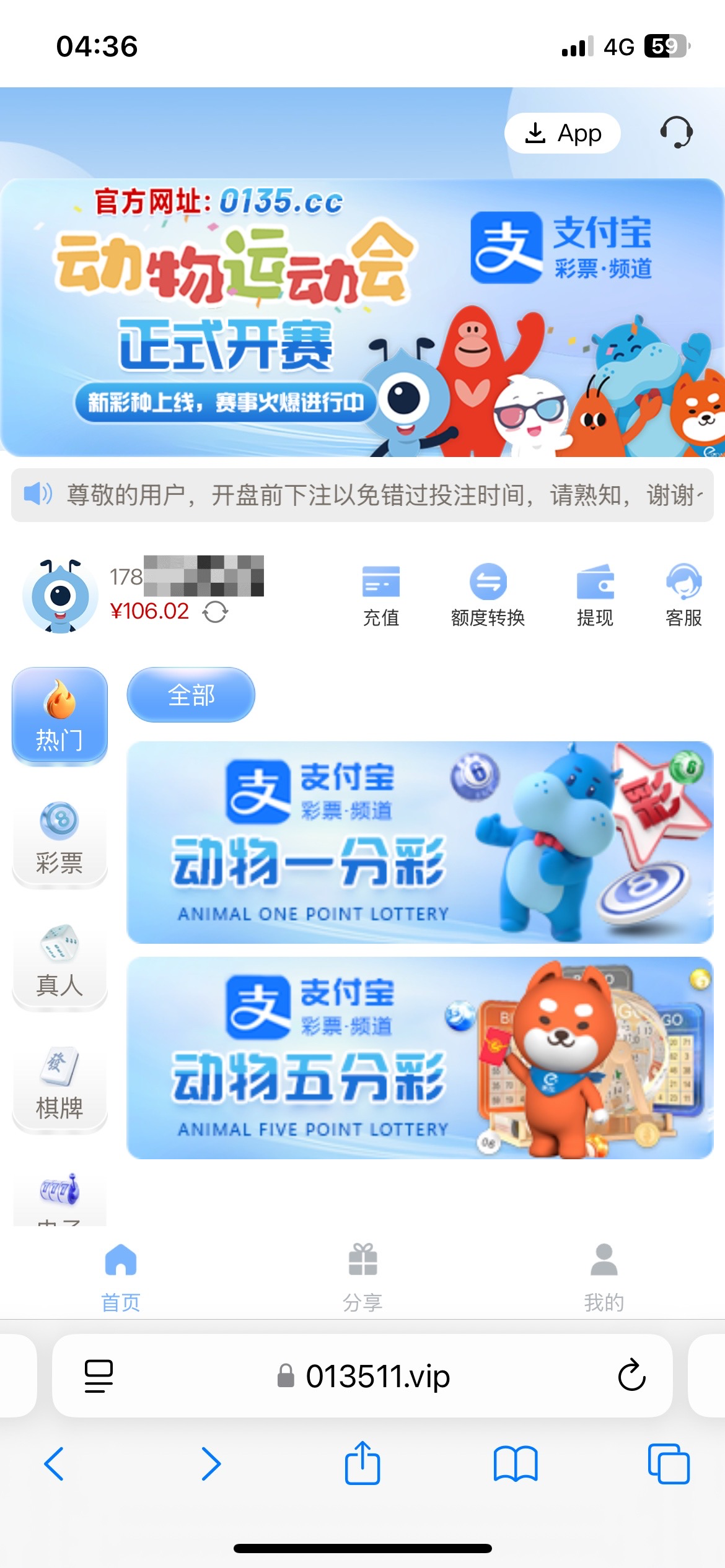Viewport: 725px width, 1568px height.
Task: Select the 彩票 category
Action: coord(59,838)
